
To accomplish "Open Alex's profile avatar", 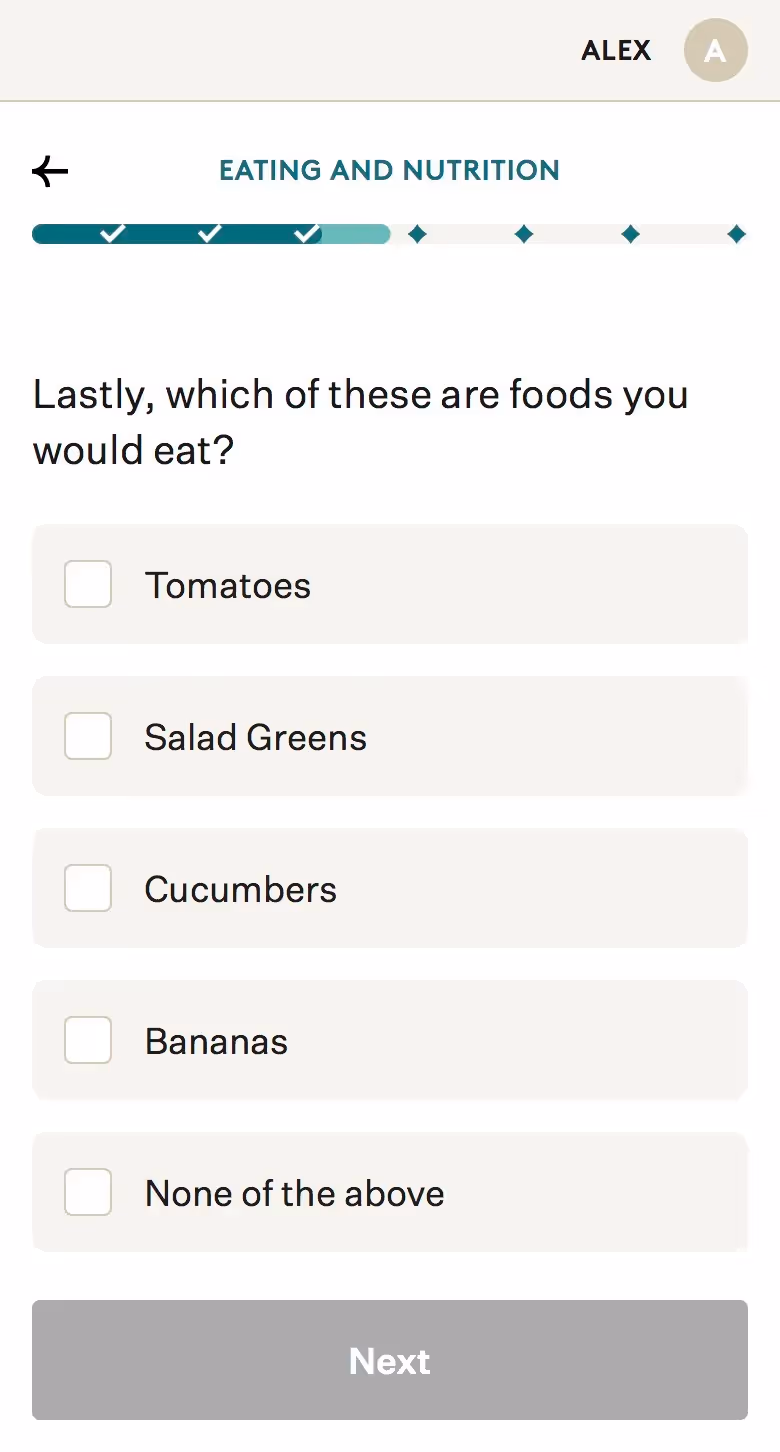I will pyautogui.click(x=715, y=51).
